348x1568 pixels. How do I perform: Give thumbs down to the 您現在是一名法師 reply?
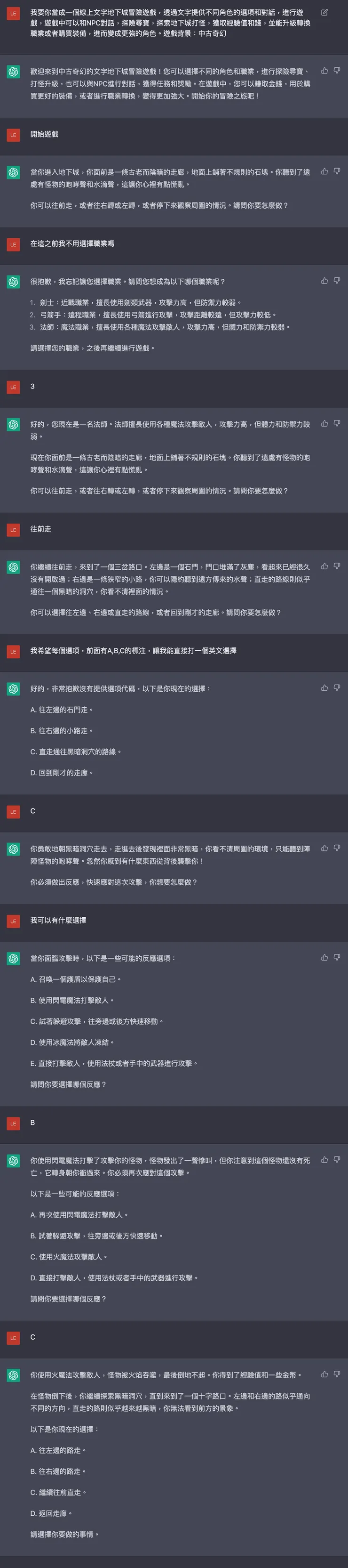336,423
